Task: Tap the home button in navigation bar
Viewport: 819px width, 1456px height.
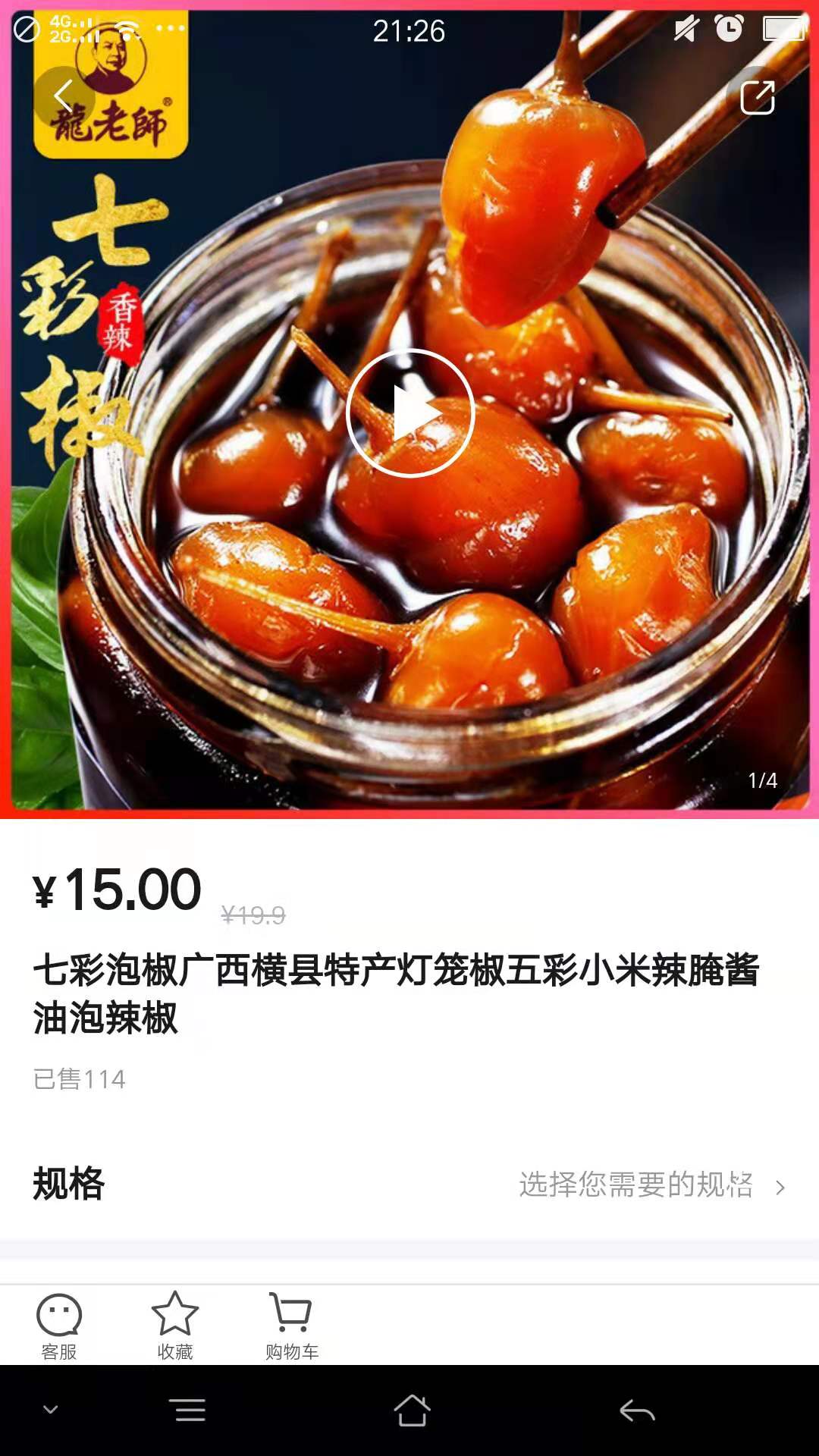Action: click(409, 1410)
